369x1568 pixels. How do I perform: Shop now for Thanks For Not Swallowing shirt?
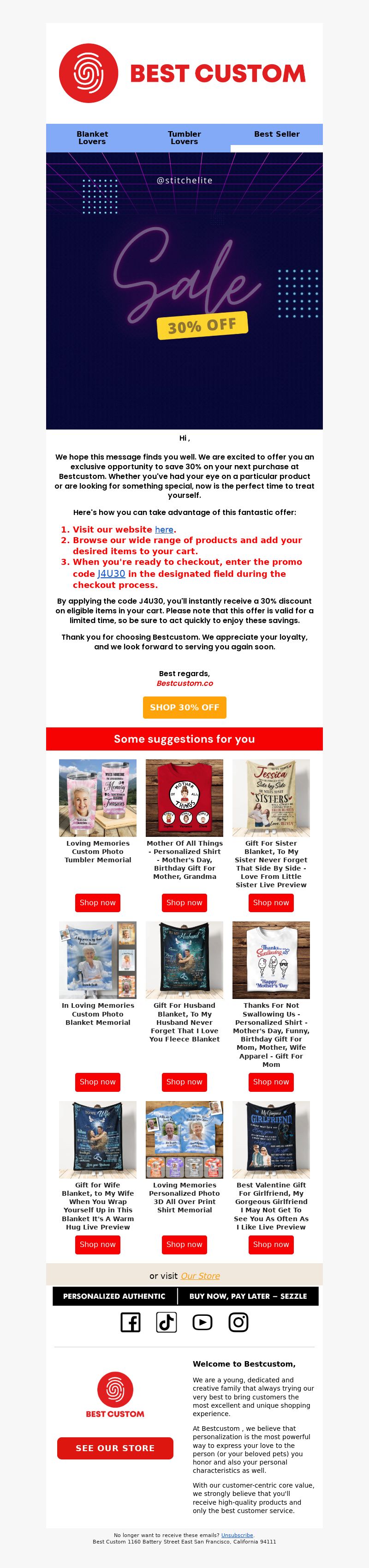(271, 1082)
